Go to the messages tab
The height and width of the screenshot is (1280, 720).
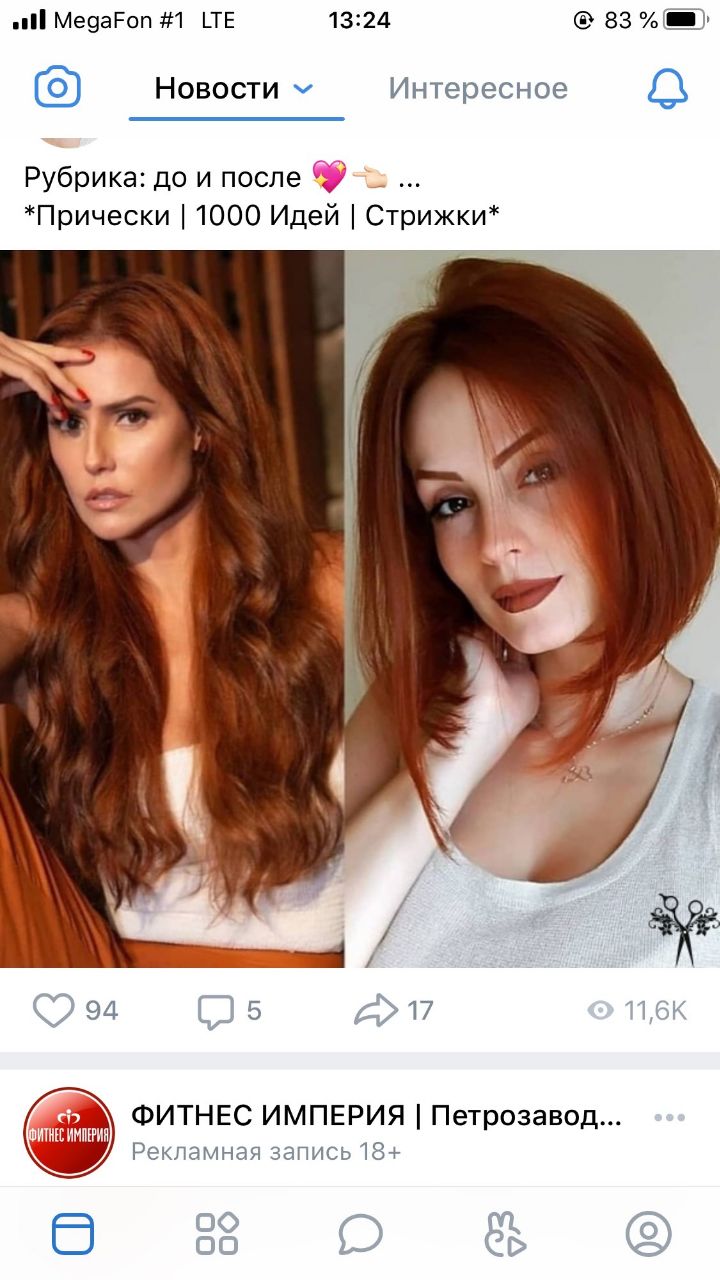point(360,1233)
